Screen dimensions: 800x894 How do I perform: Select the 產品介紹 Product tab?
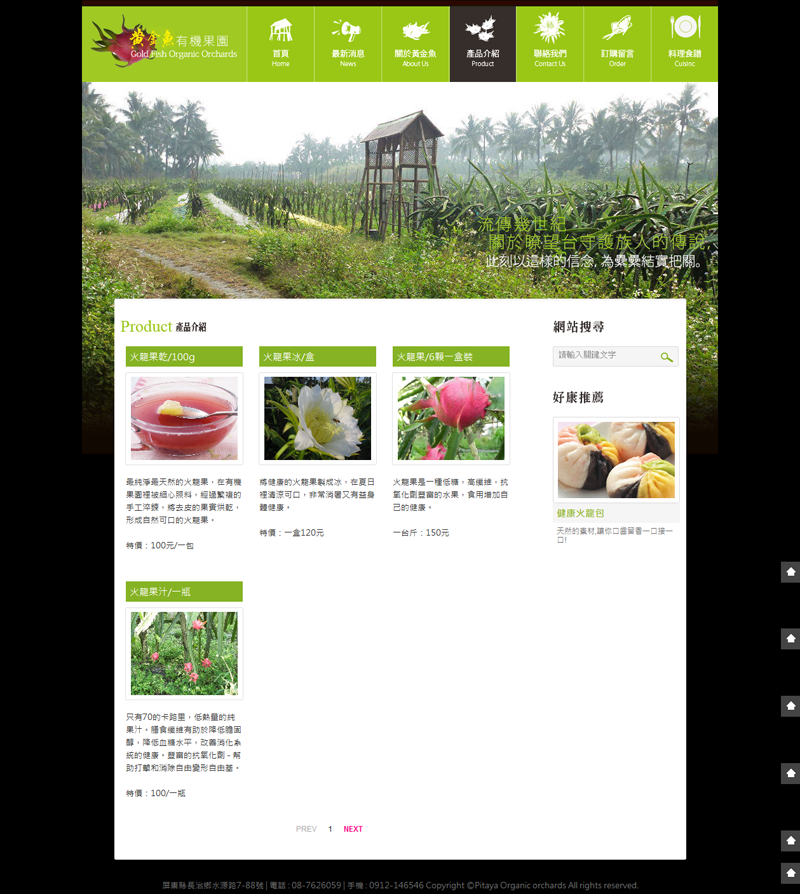[482, 44]
